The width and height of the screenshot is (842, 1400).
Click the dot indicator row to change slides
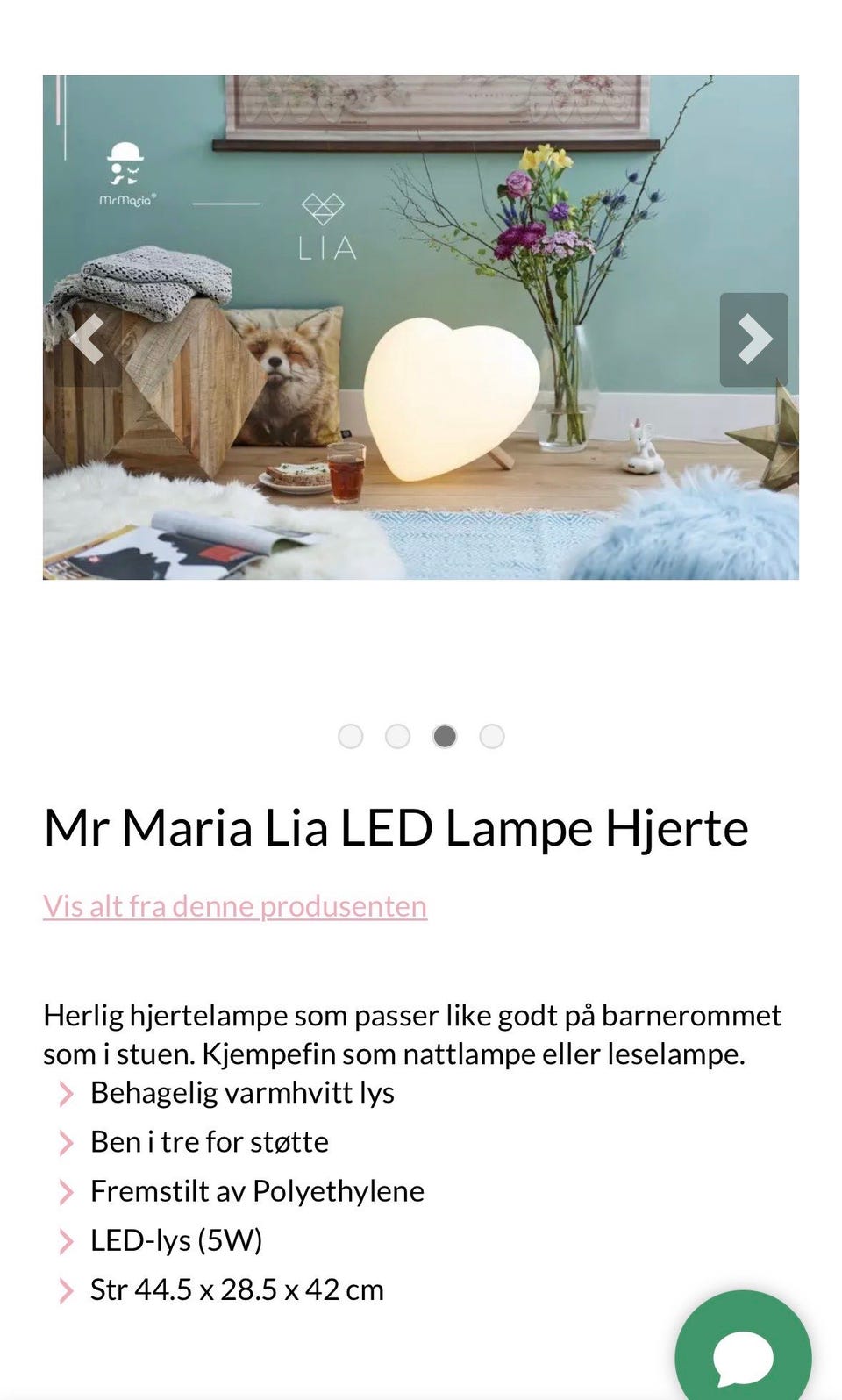(x=421, y=737)
